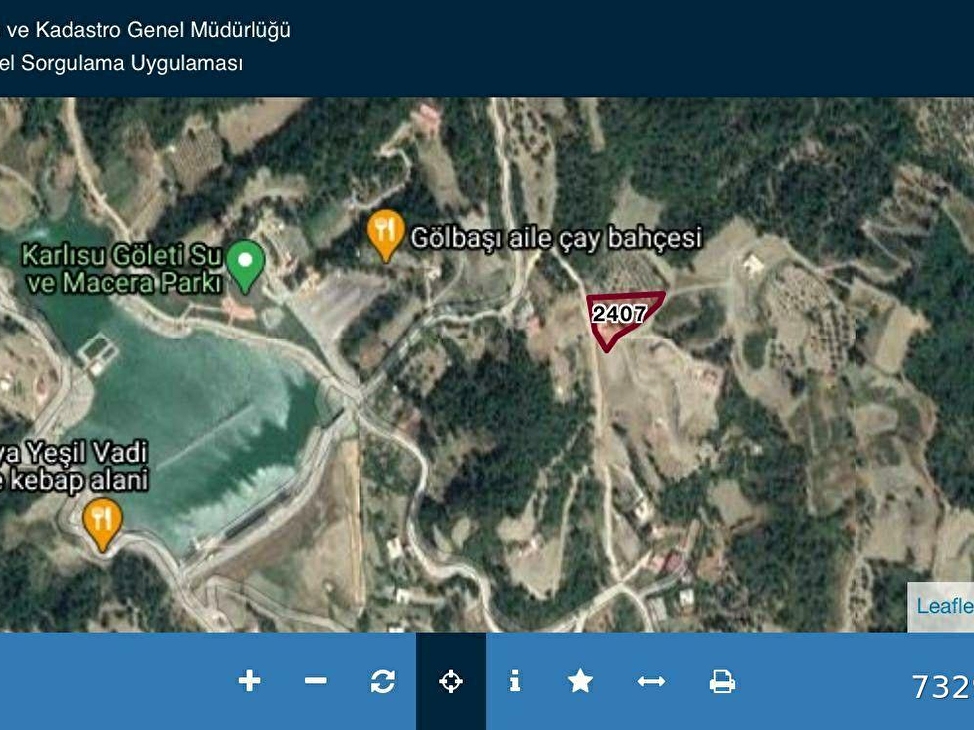974x730 pixels.
Task: Print the map
Action: point(722,682)
